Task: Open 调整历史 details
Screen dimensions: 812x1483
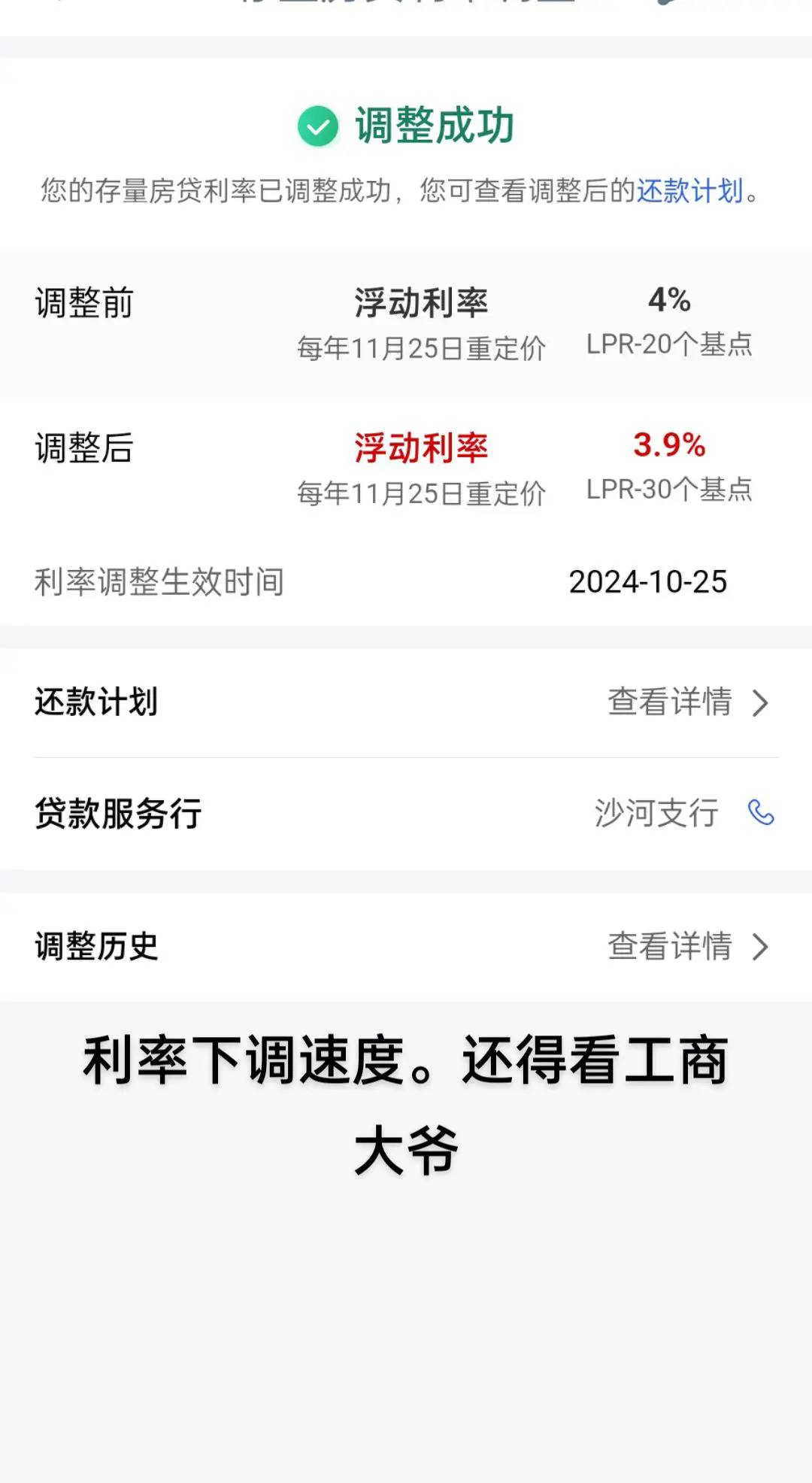Action: (406, 946)
